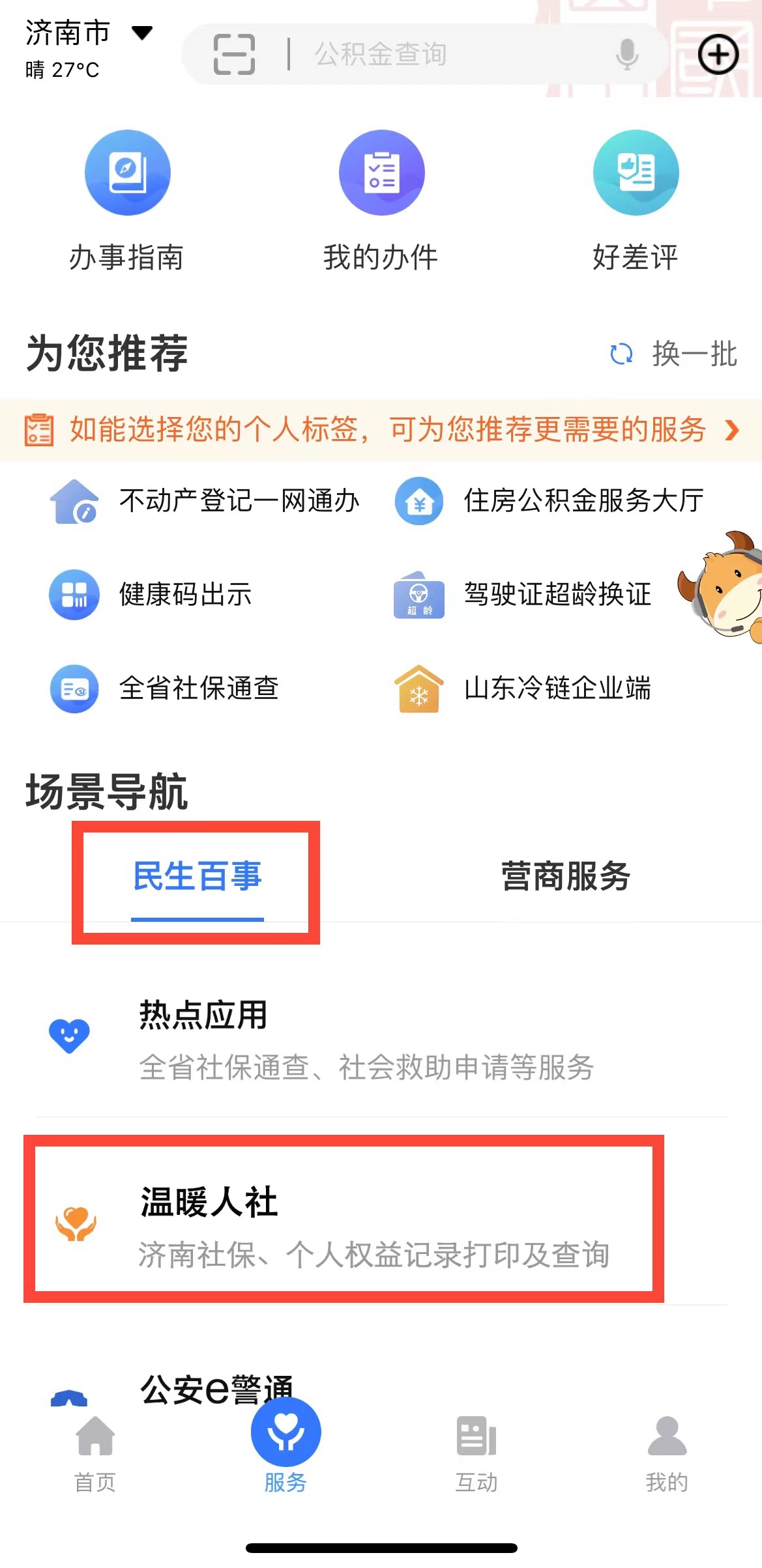Open 我的办件
762x1568 pixels.
(381, 201)
